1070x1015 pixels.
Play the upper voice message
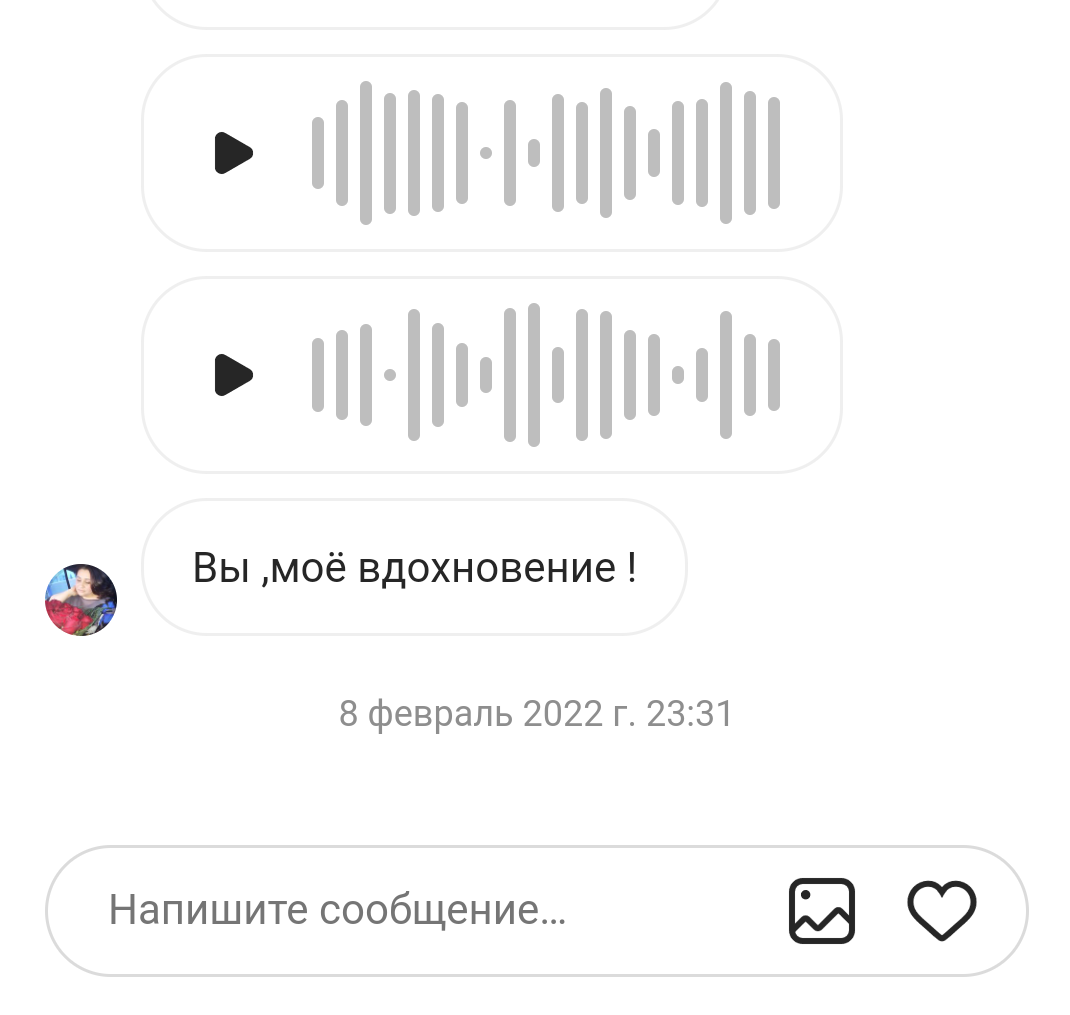click(234, 153)
